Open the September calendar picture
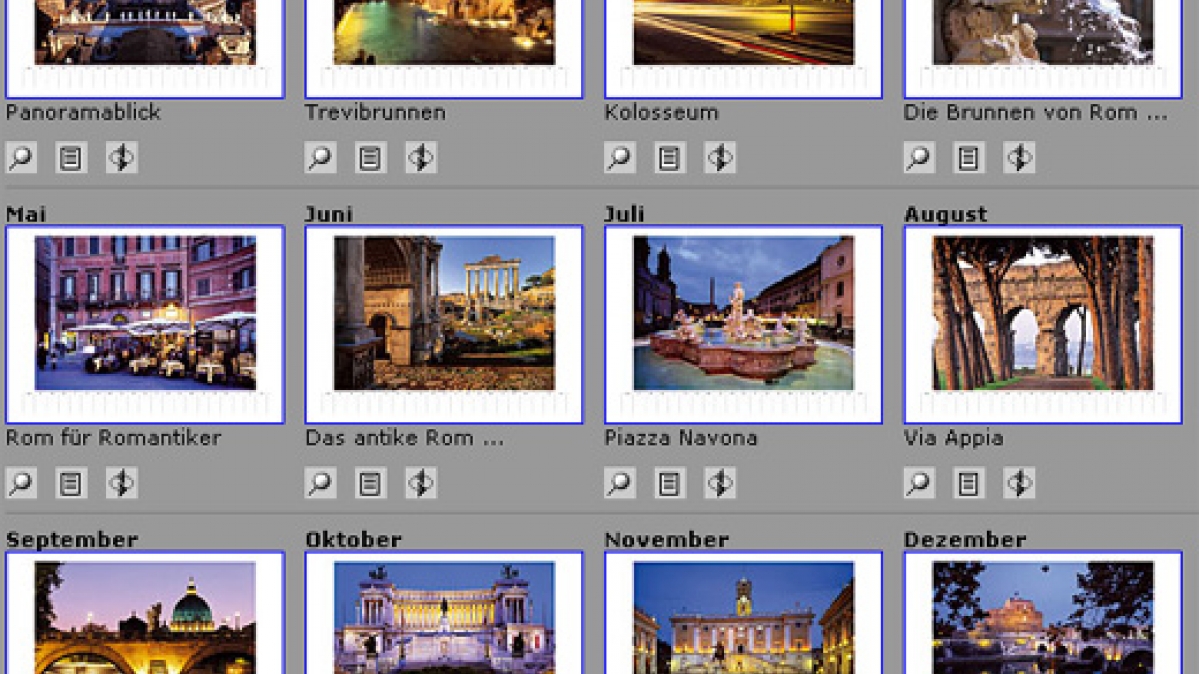Viewport: 1199px width, 674px height. [145, 616]
